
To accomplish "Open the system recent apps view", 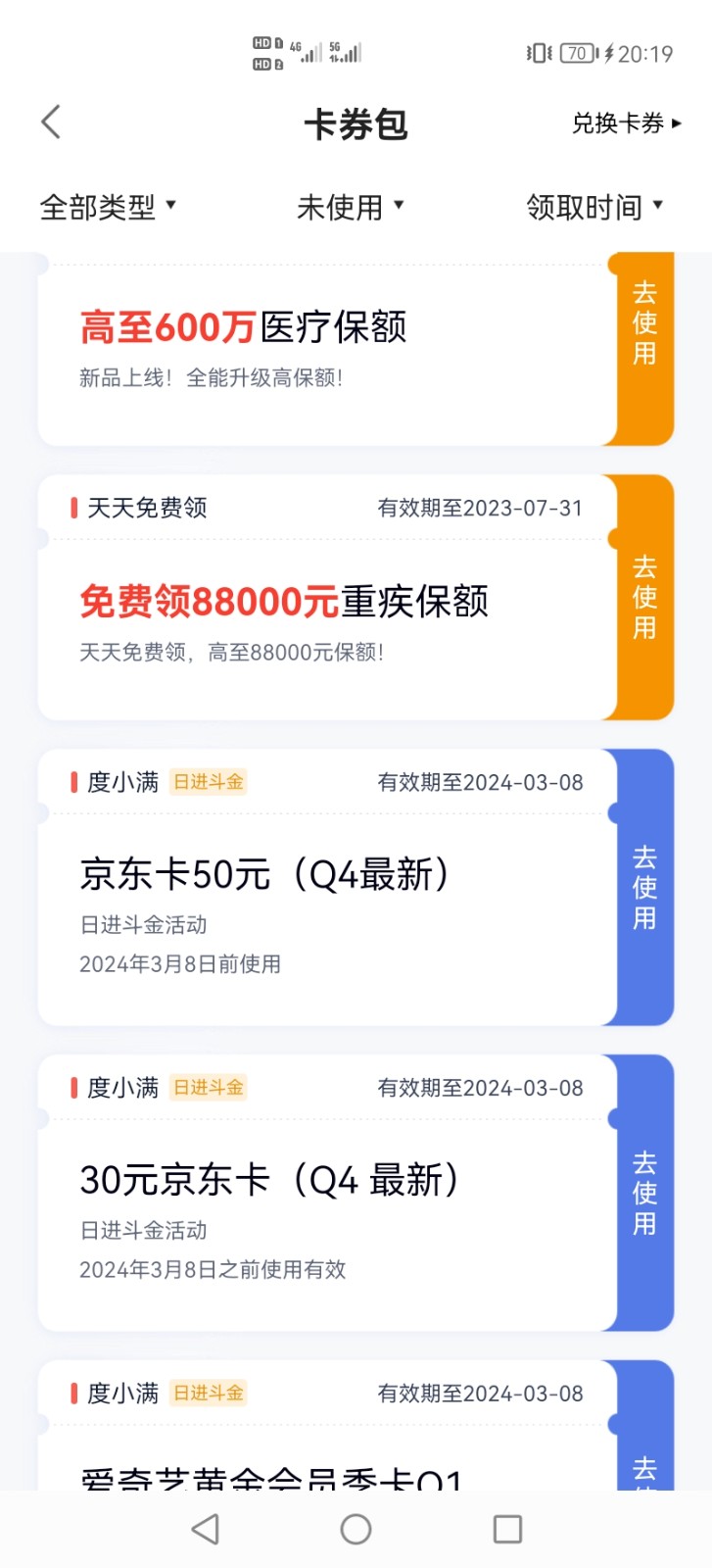I will 507,1529.
